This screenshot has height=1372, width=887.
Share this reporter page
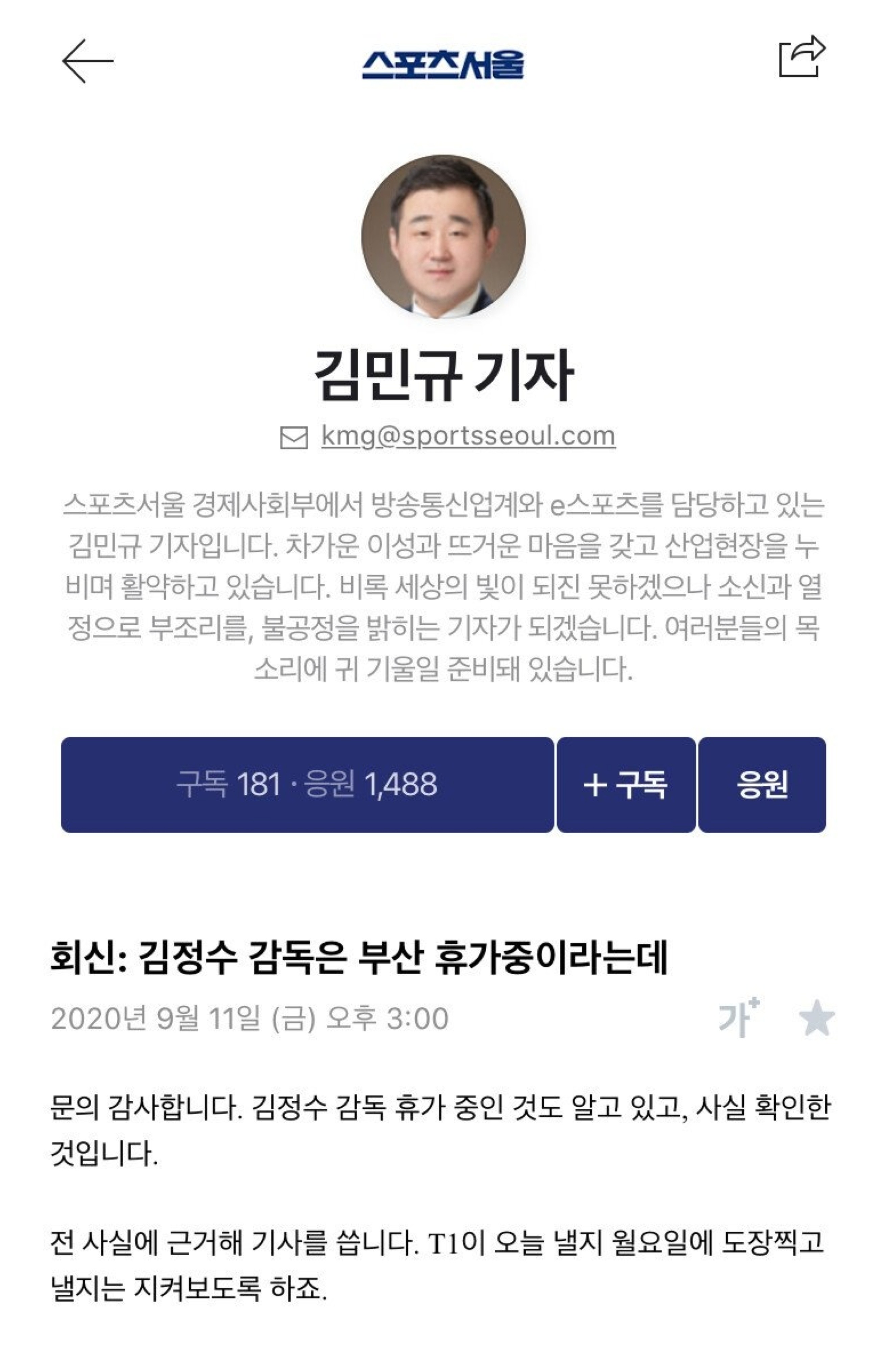[802, 56]
